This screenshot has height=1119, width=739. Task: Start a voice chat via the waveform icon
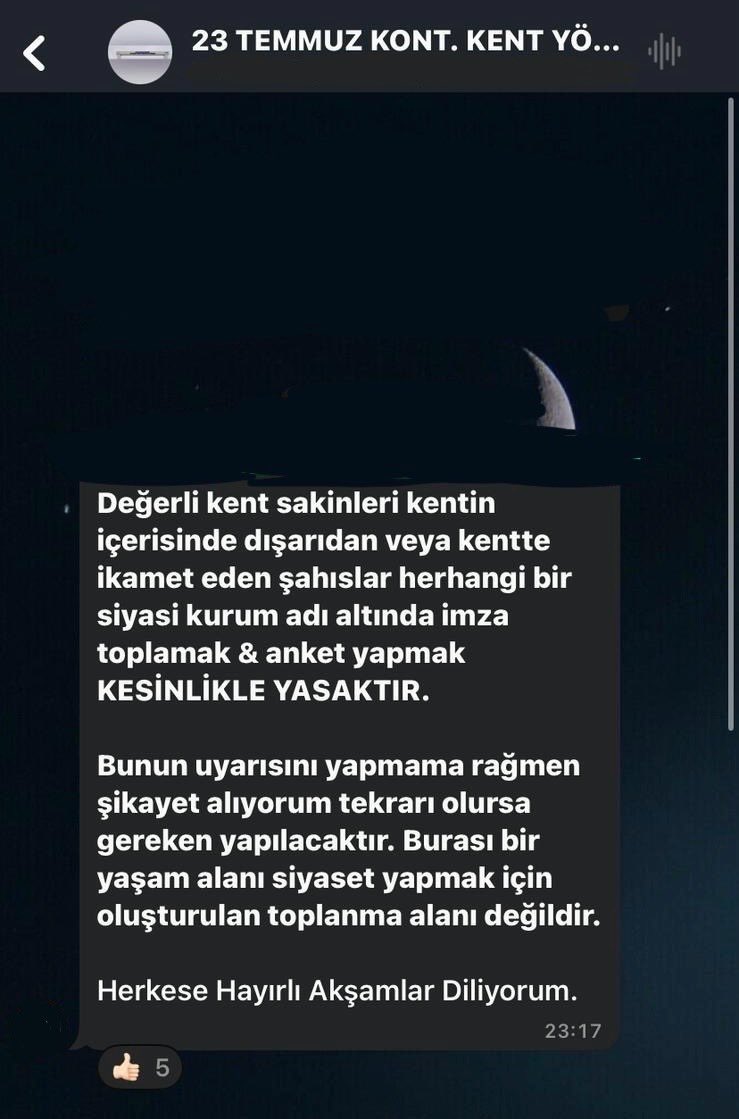click(665, 51)
